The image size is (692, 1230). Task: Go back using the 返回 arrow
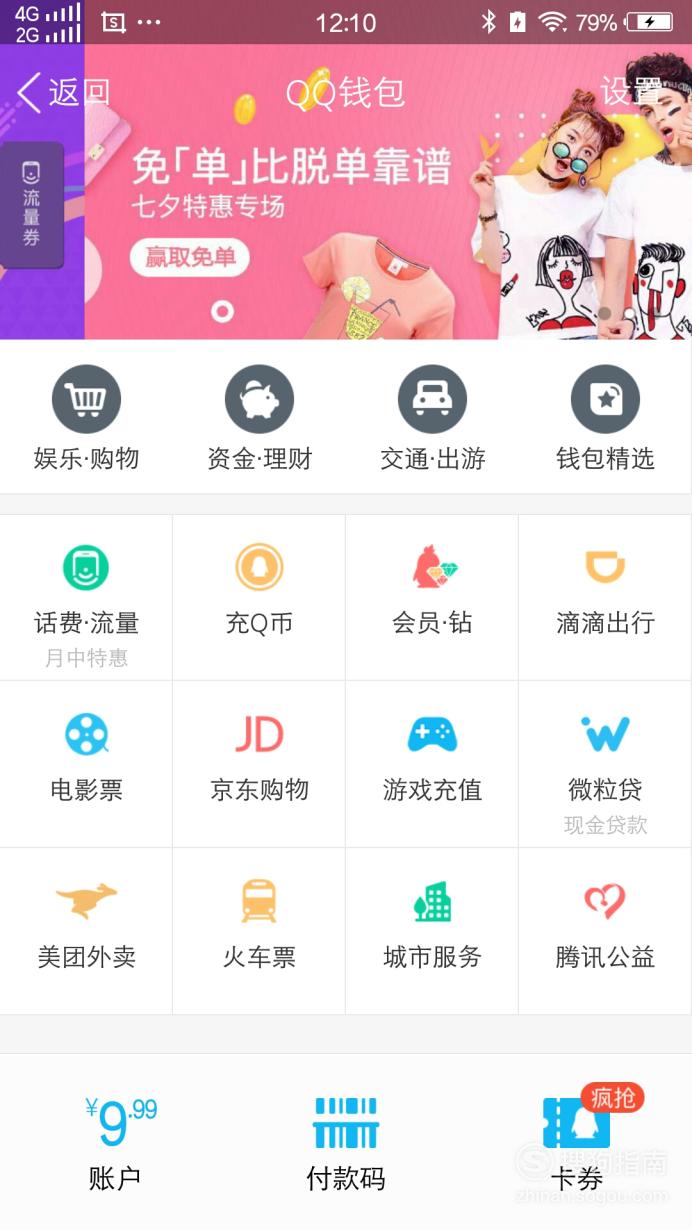point(62,92)
